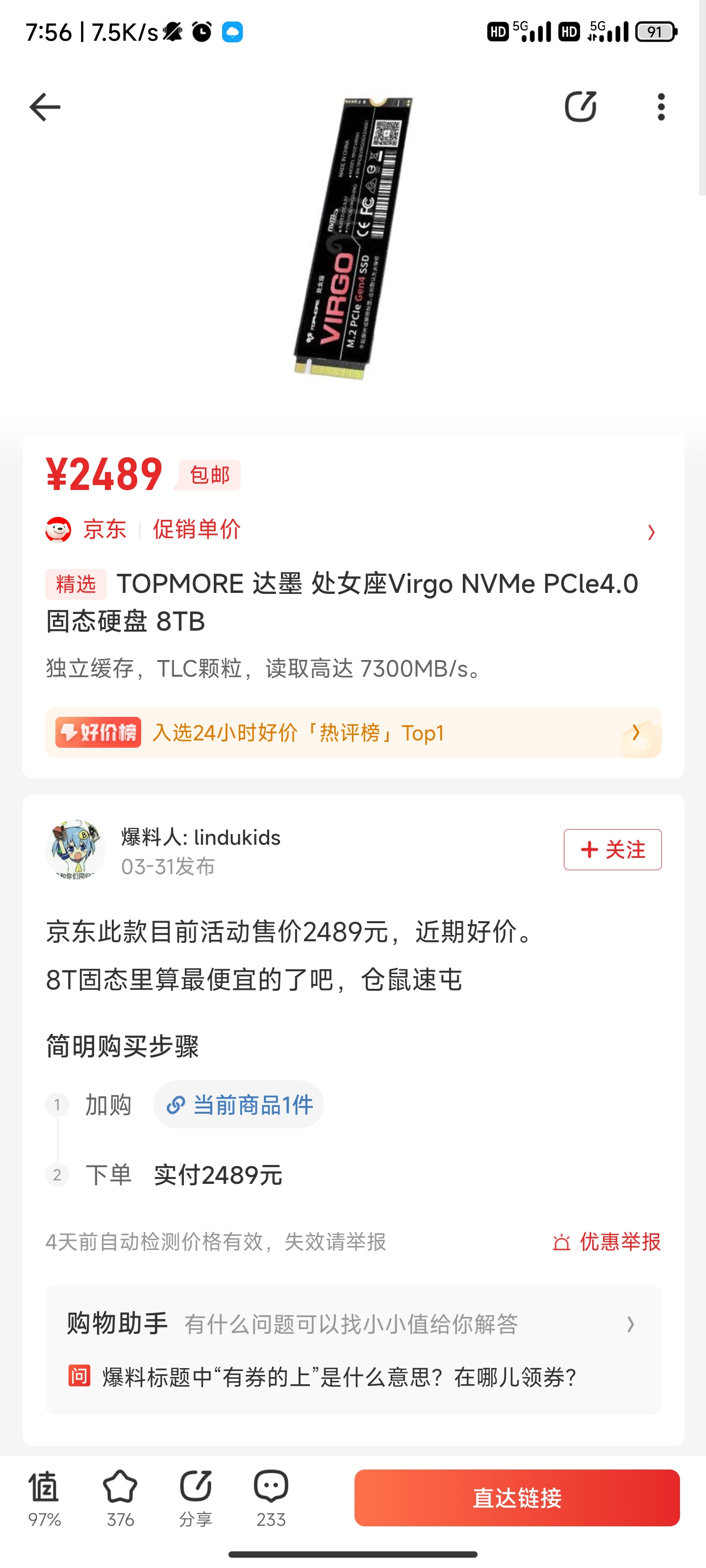Star the deal with the 376 favorite icon
The width and height of the screenshot is (706, 1568).
click(x=121, y=1483)
